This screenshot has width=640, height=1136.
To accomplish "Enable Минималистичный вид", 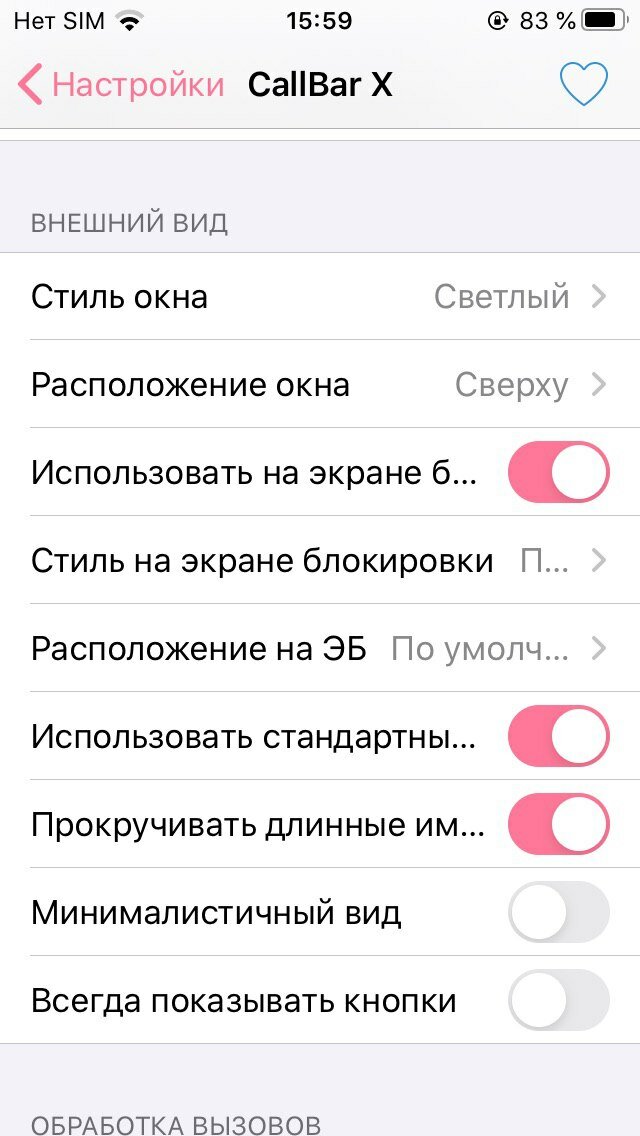I will coord(559,912).
